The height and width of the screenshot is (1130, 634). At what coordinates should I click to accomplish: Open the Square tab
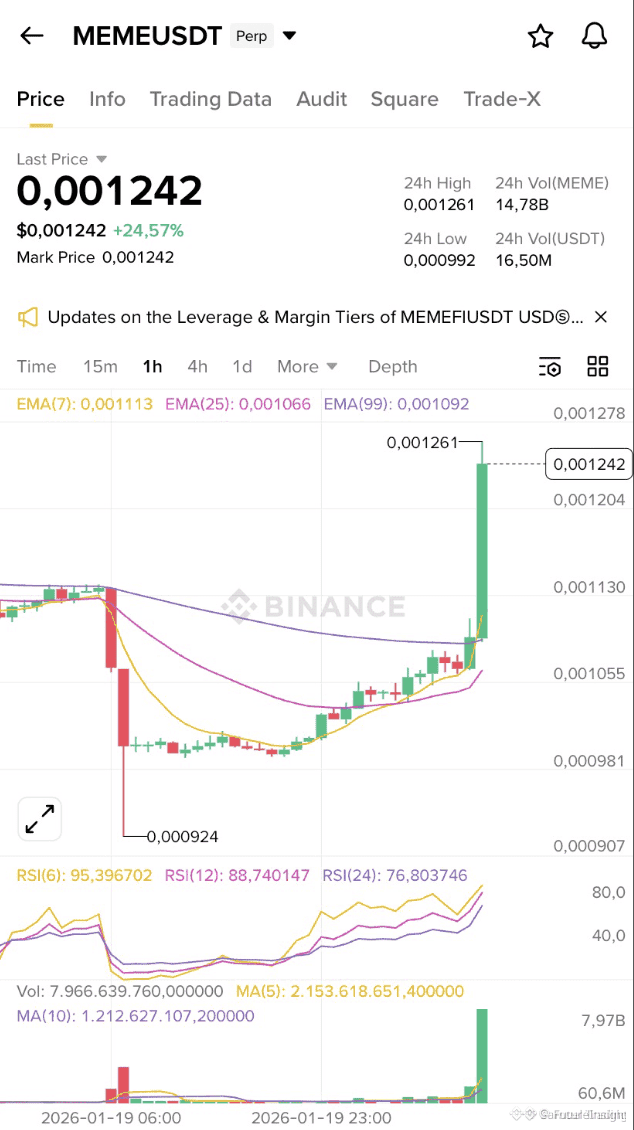[x=404, y=99]
